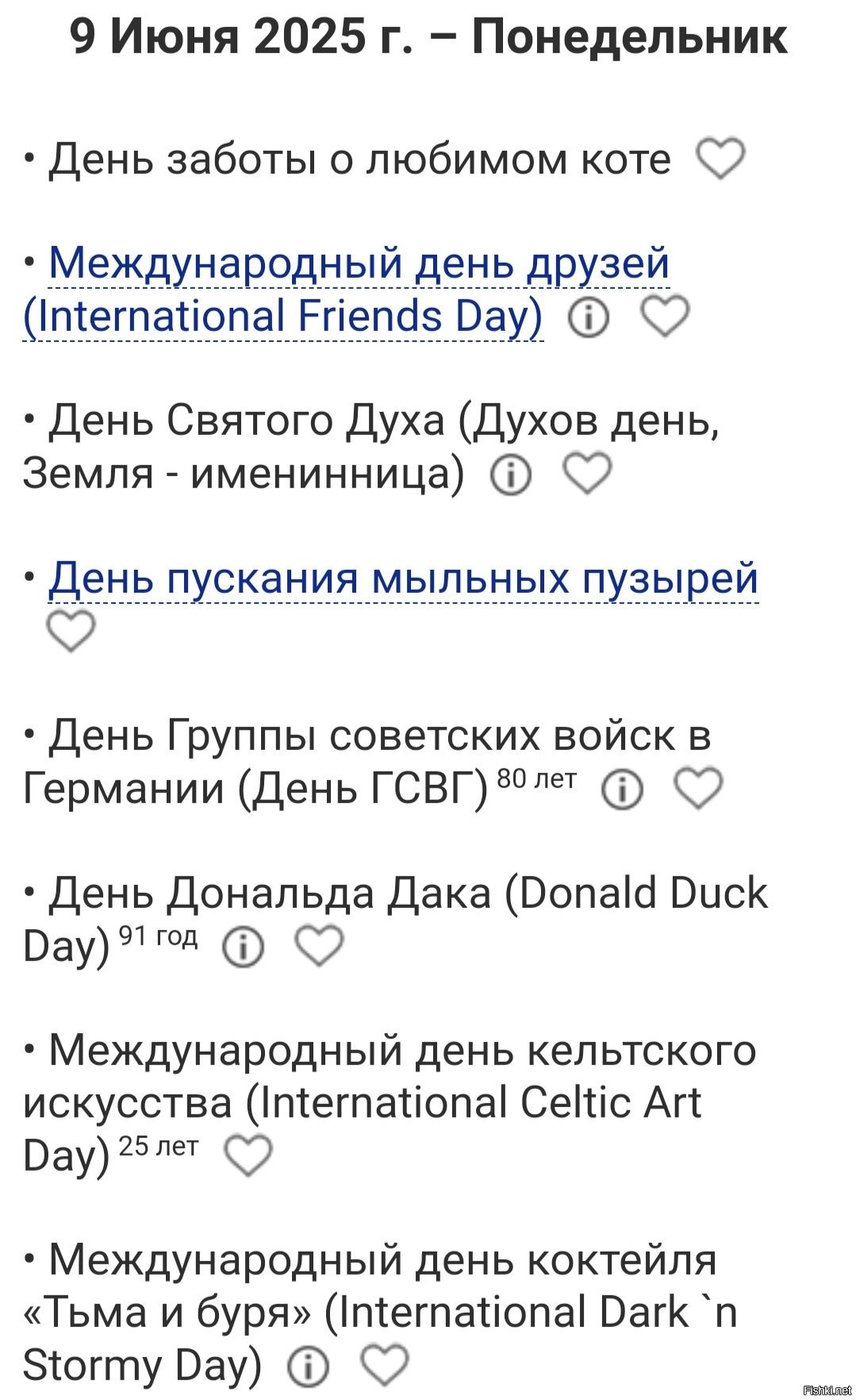Image resolution: width=856 pixels, height=1400 pixels.
Task: Add День ГСВГ to favorites
Action: coord(698,787)
